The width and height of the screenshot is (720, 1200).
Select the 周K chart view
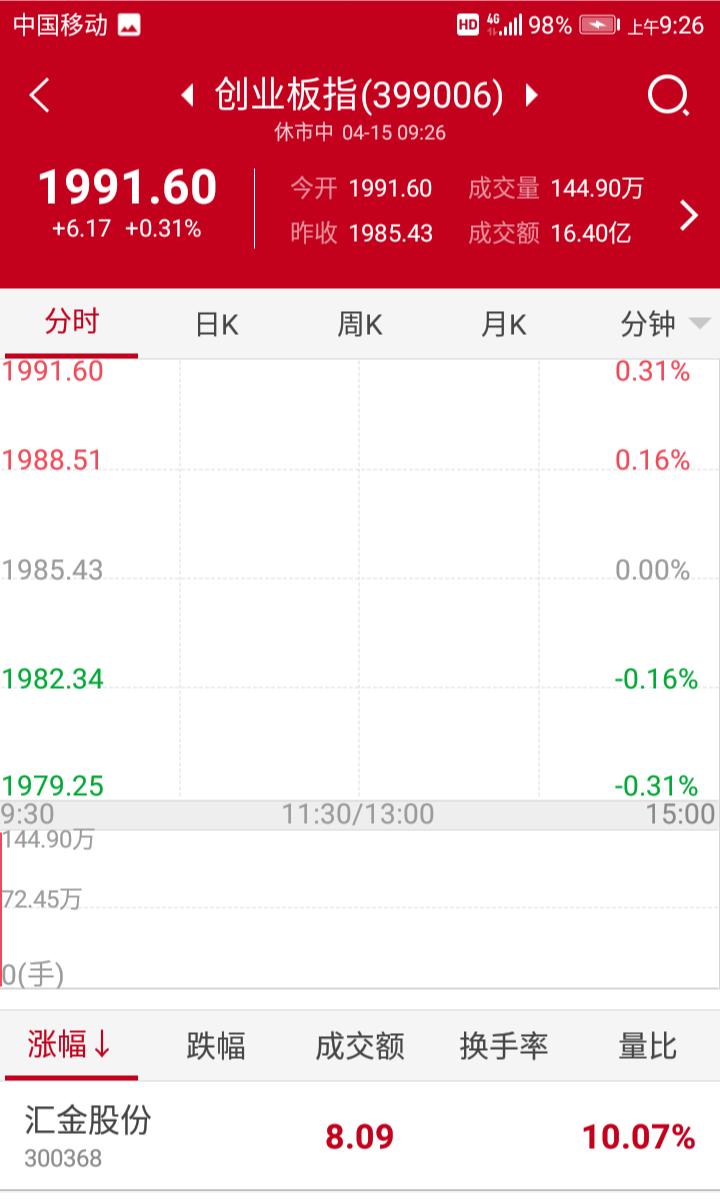coord(359,325)
